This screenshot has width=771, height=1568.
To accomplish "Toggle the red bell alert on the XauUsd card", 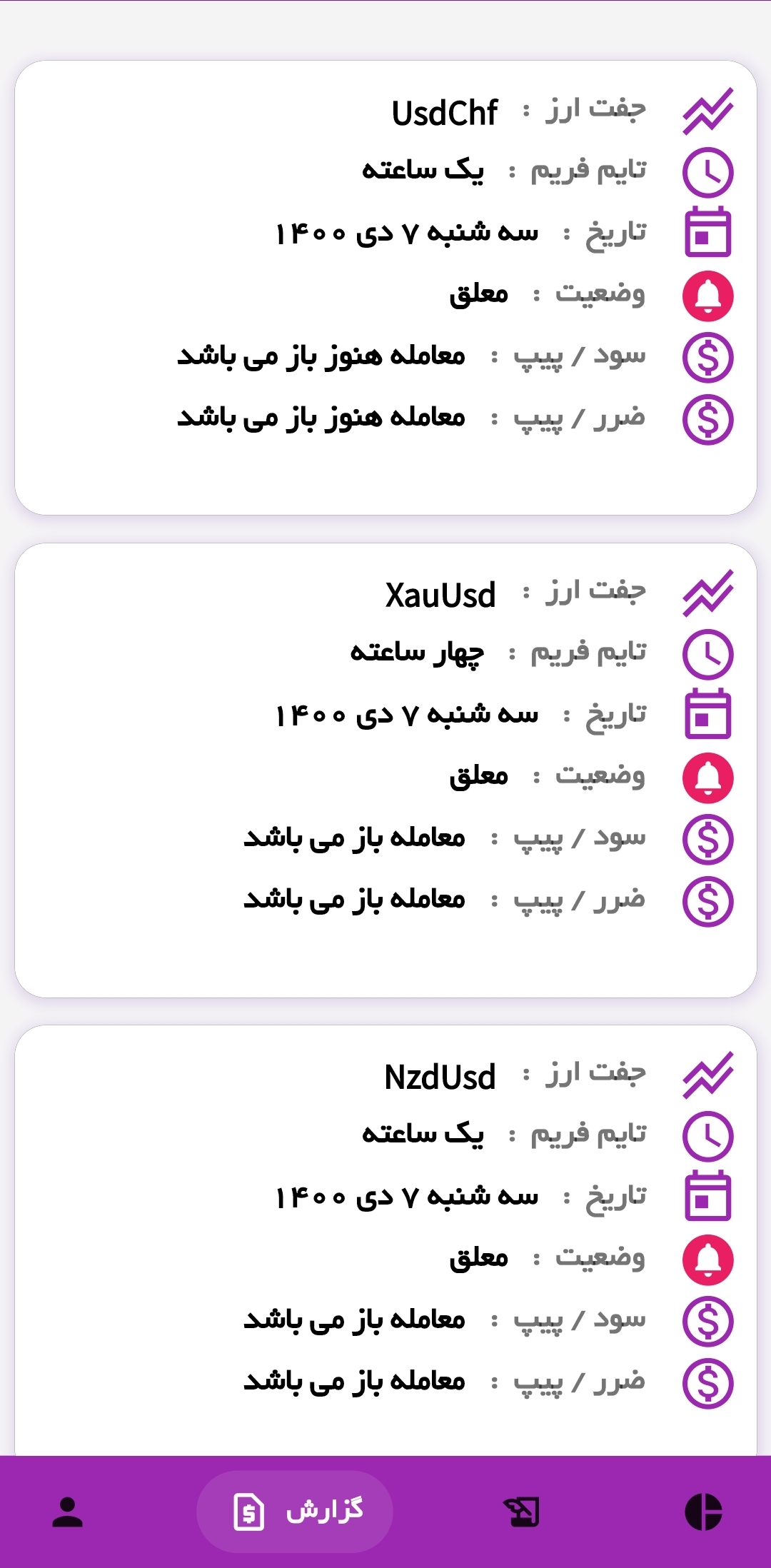I will (707, 776).
